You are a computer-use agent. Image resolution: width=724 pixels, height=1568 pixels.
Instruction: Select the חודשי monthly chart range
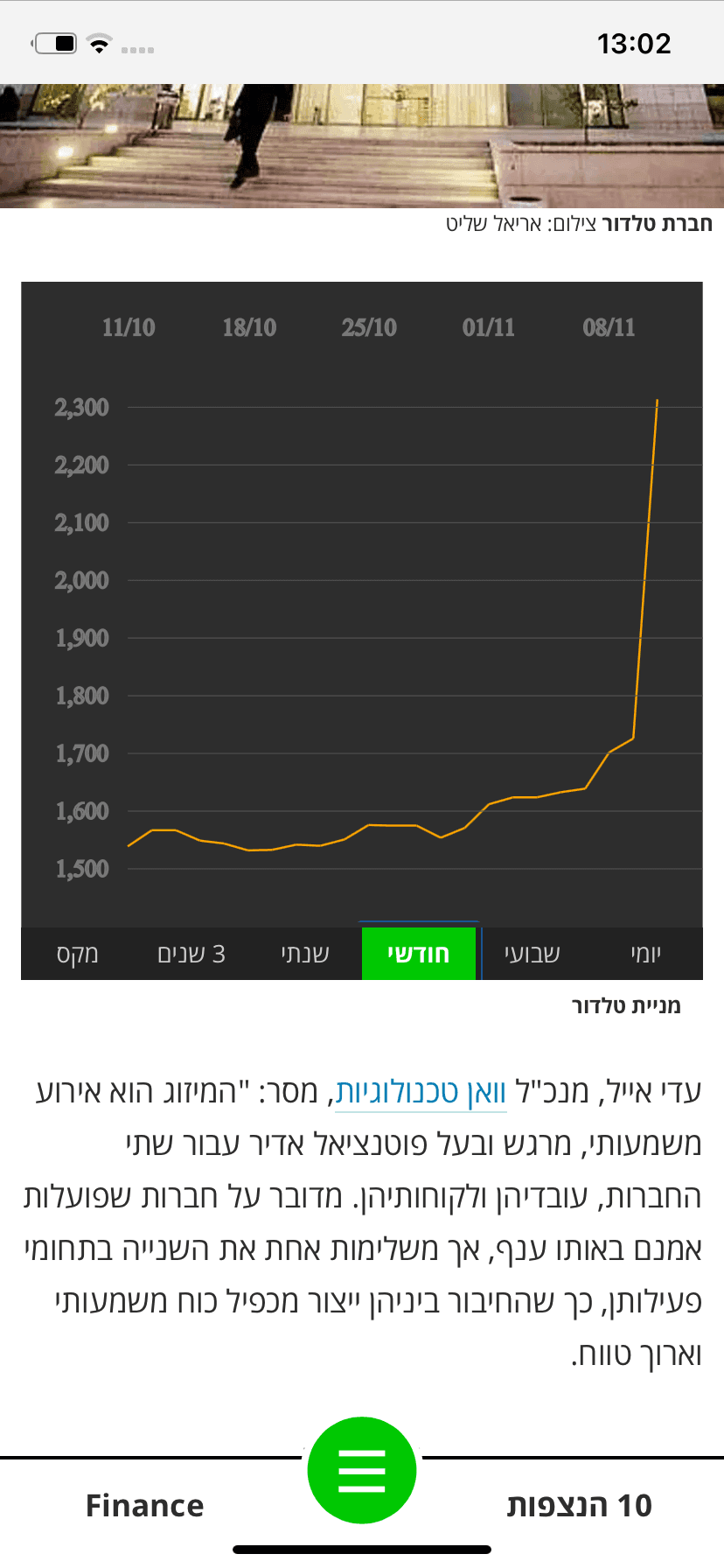[x=419, y=954]
